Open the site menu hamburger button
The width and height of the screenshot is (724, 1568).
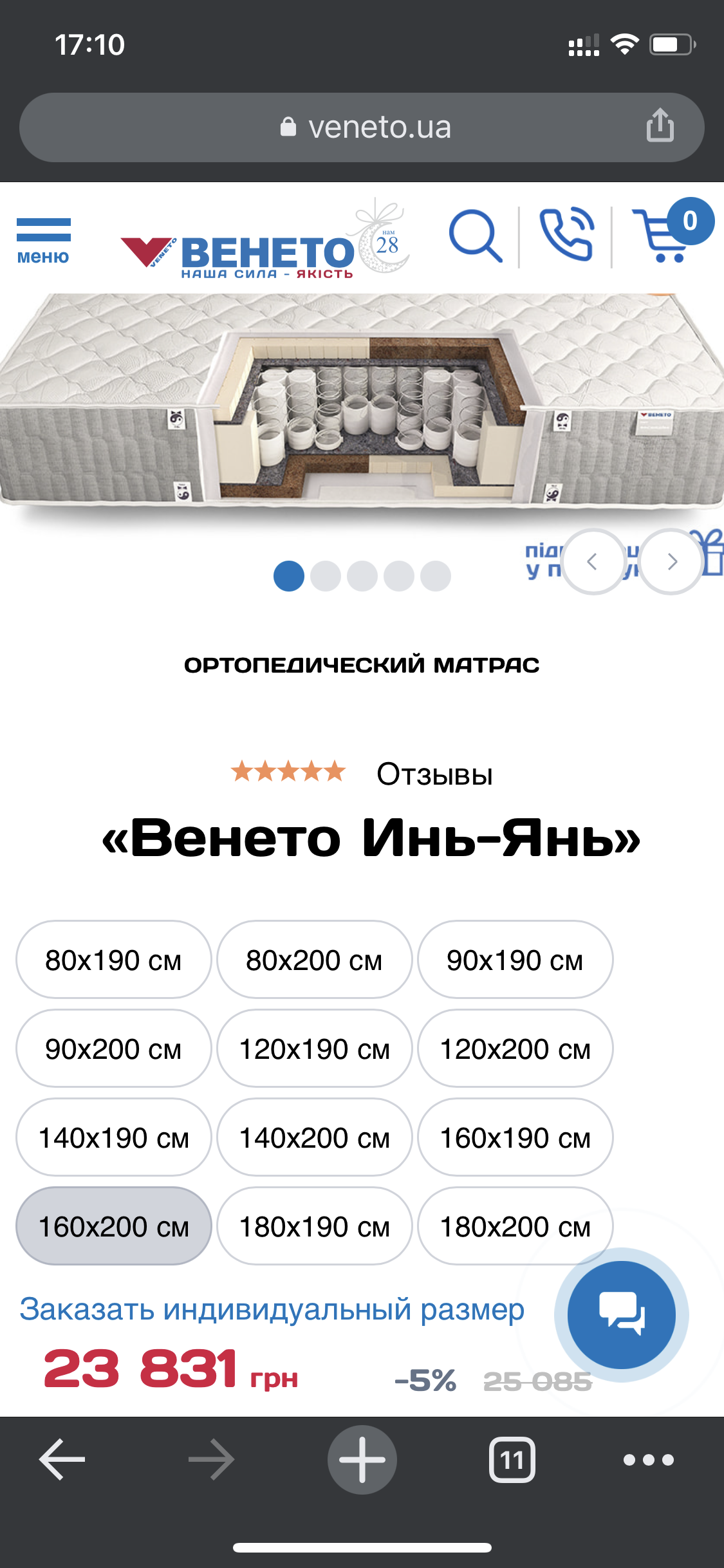pos(43,241)
